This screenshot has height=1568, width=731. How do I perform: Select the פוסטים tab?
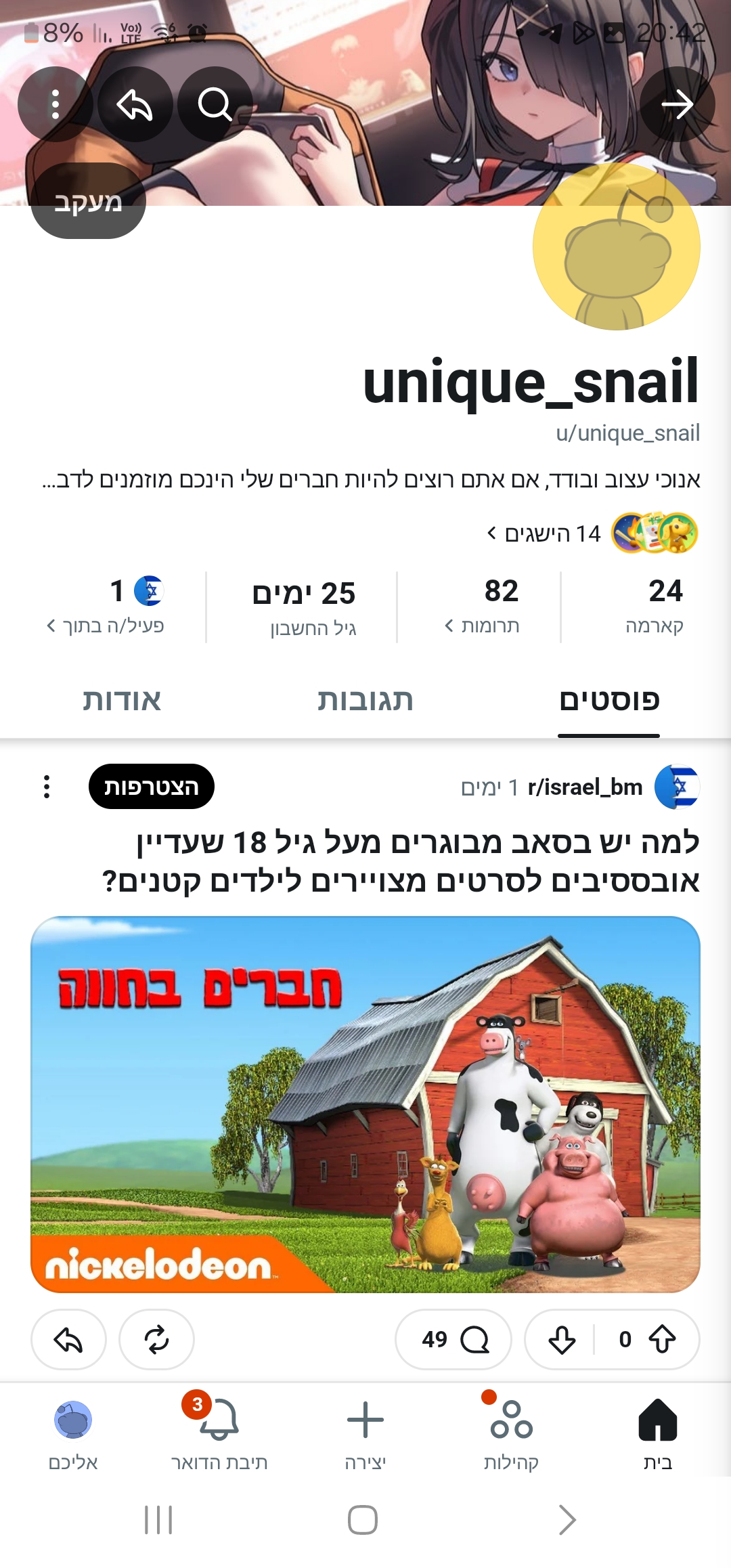coord(609,700)
